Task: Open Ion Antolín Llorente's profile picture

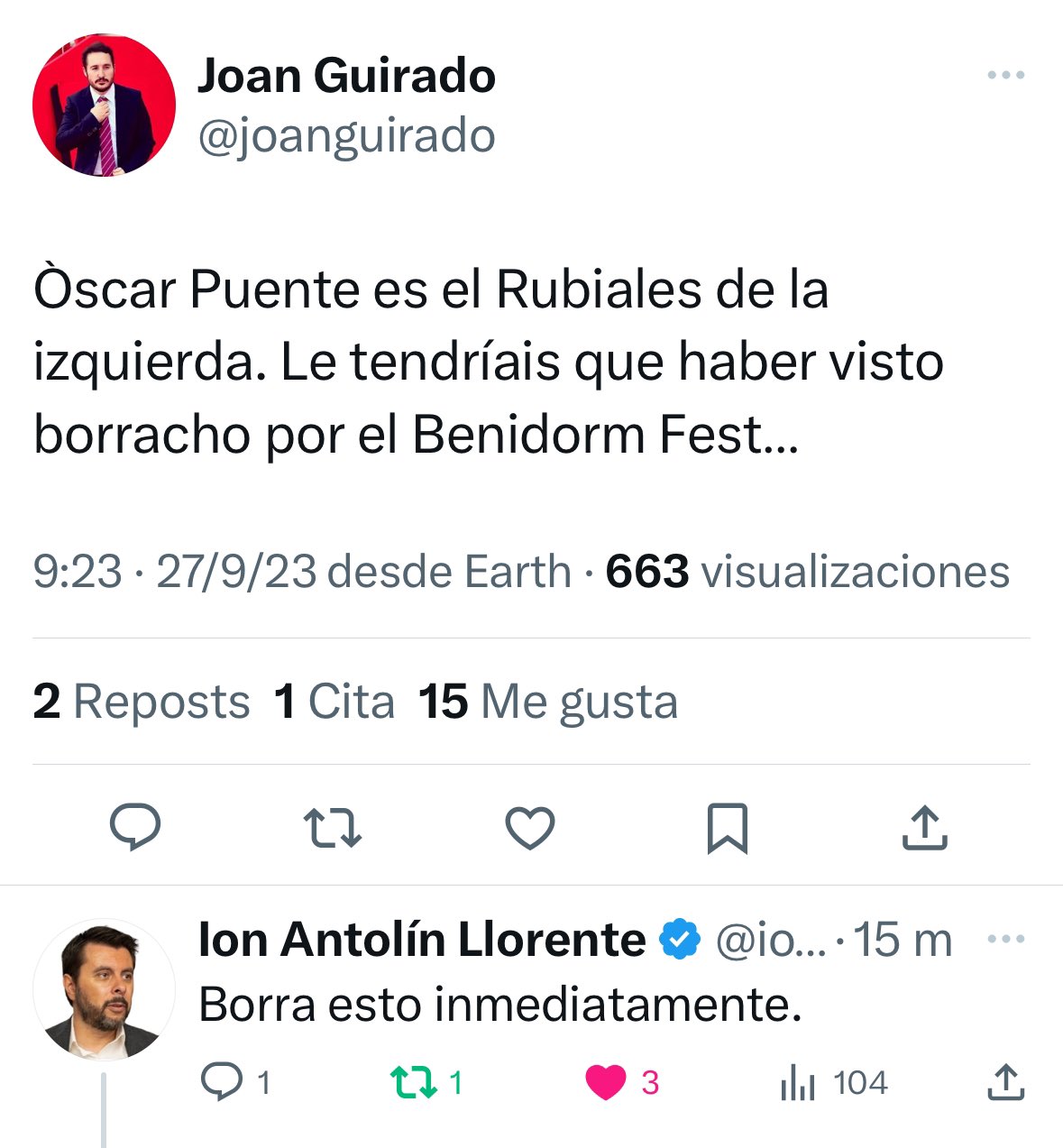Action: click(x=104, y=989)
